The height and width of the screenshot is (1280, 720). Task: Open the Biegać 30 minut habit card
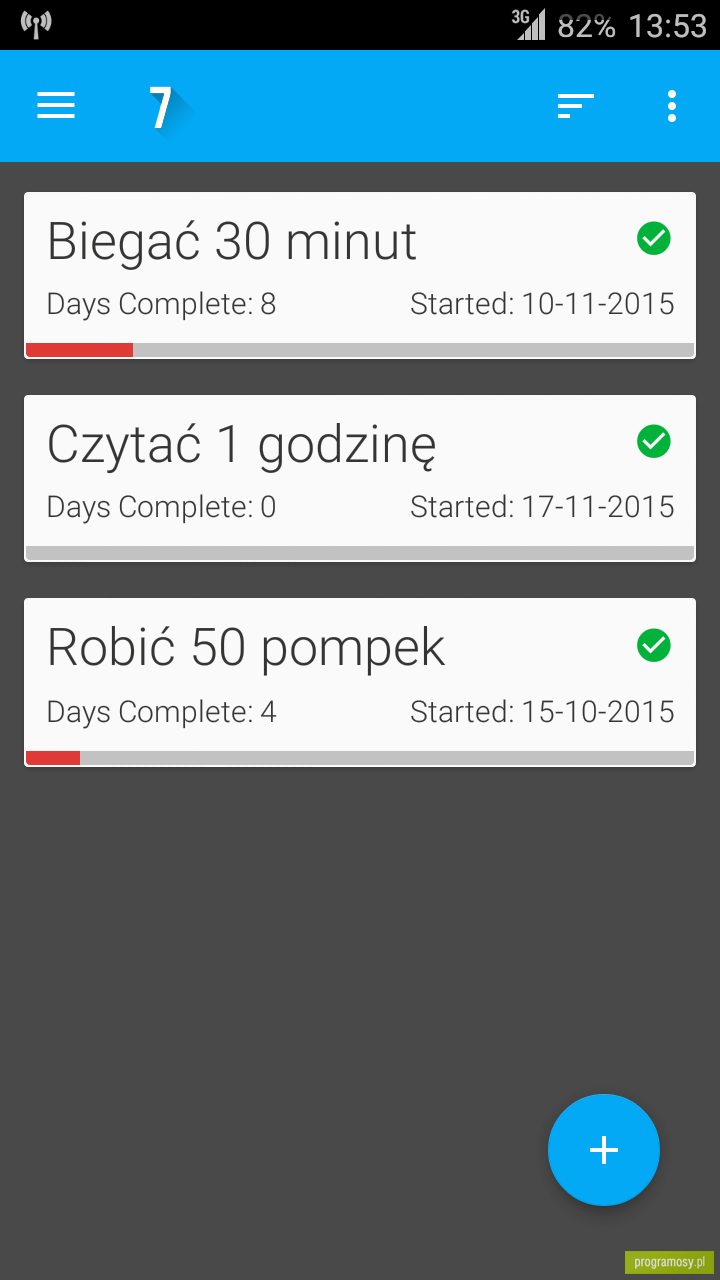click(x=360, y=275)
